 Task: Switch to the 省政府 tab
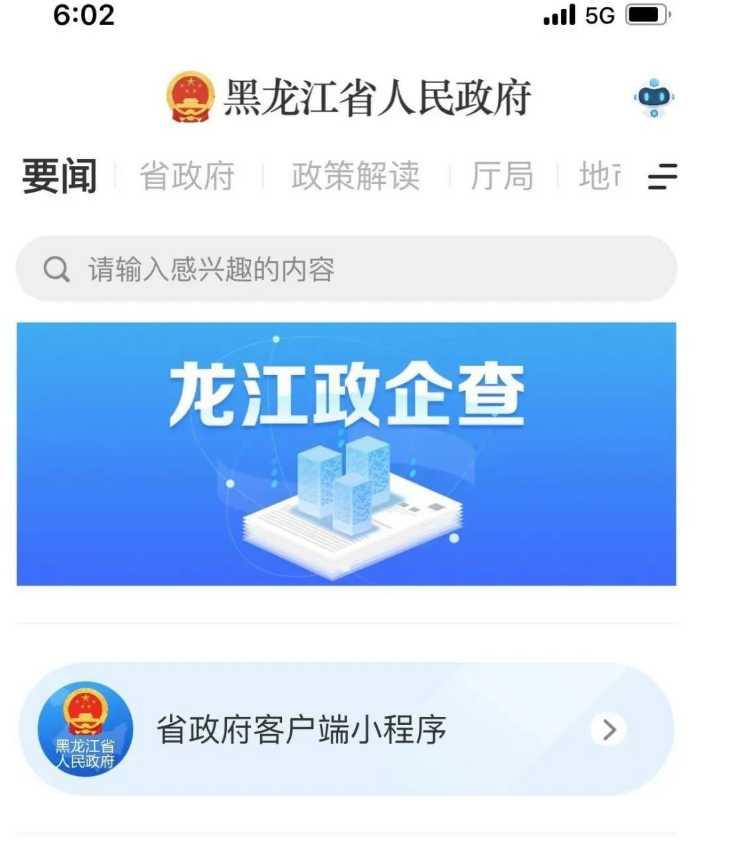tap(187, 177)
